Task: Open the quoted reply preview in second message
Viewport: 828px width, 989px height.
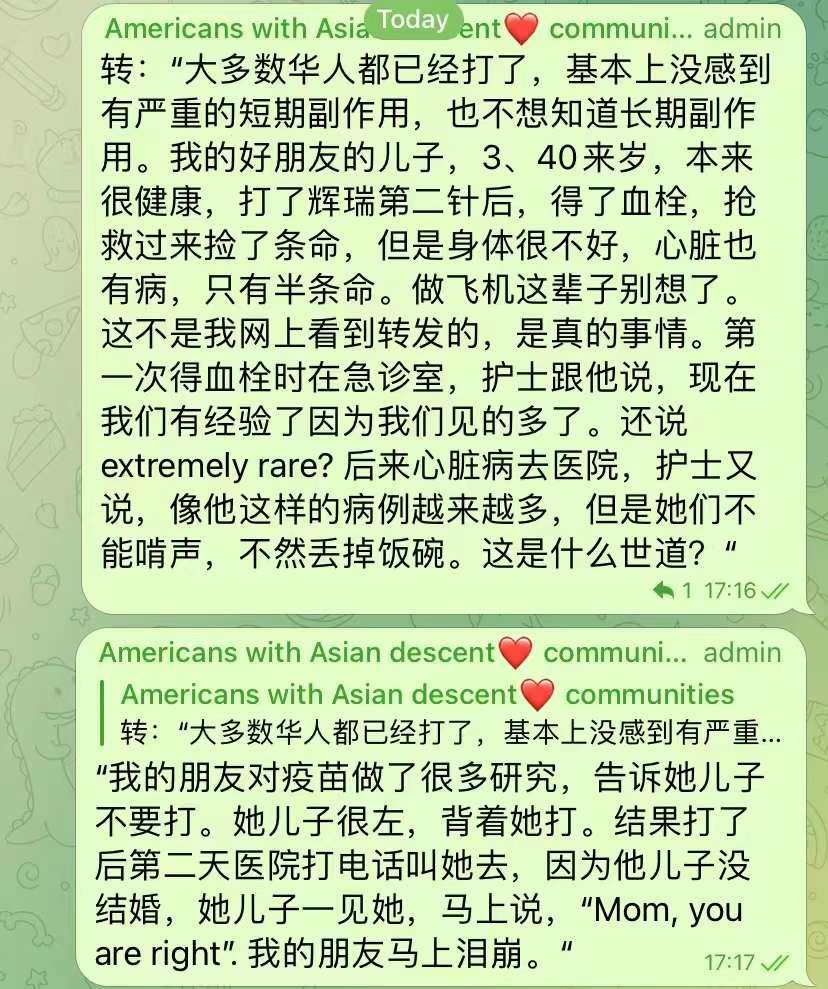Action: pyautogui.click(x=440, y=713)
